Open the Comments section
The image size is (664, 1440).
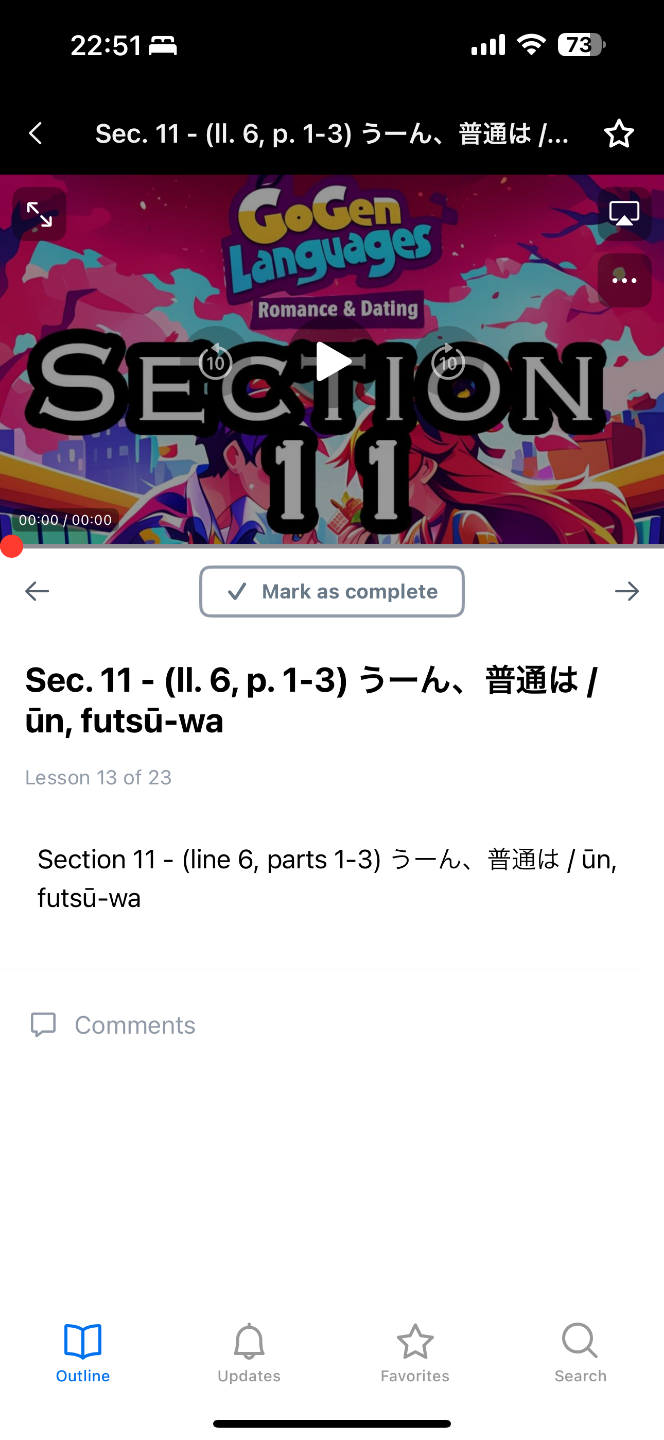113,1025
